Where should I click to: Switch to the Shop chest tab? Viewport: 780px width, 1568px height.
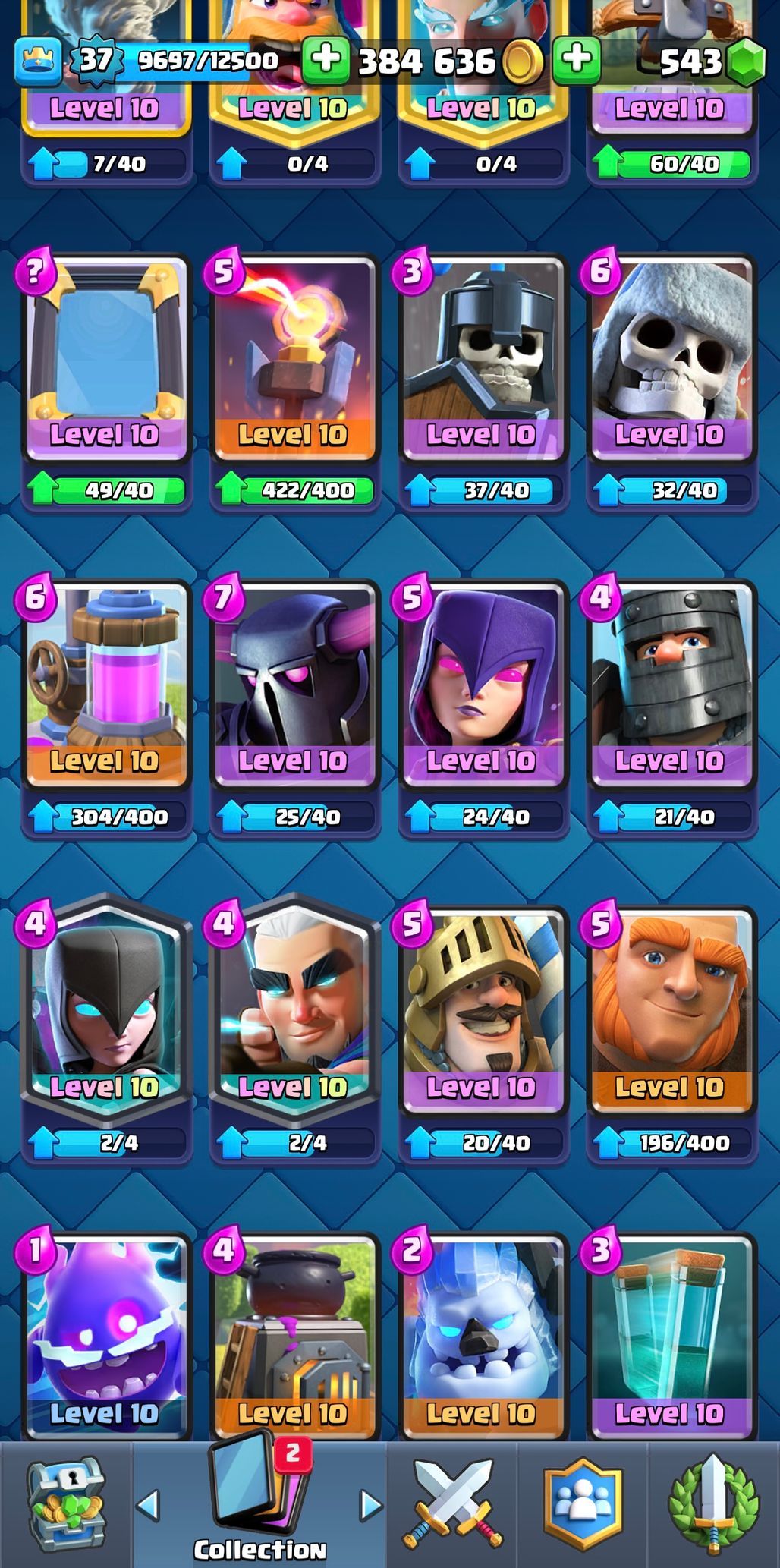66,1503
